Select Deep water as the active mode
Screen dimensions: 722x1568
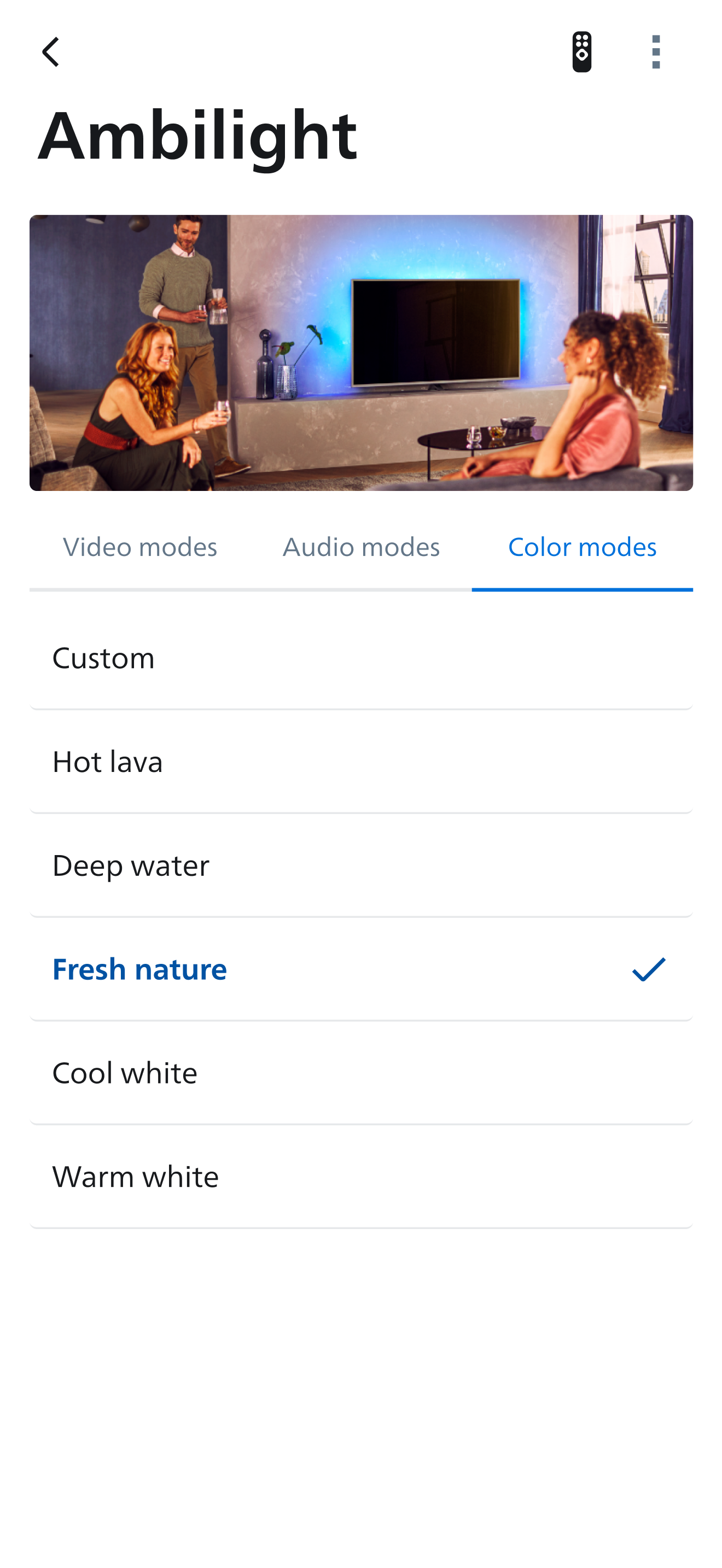[361, 865]
